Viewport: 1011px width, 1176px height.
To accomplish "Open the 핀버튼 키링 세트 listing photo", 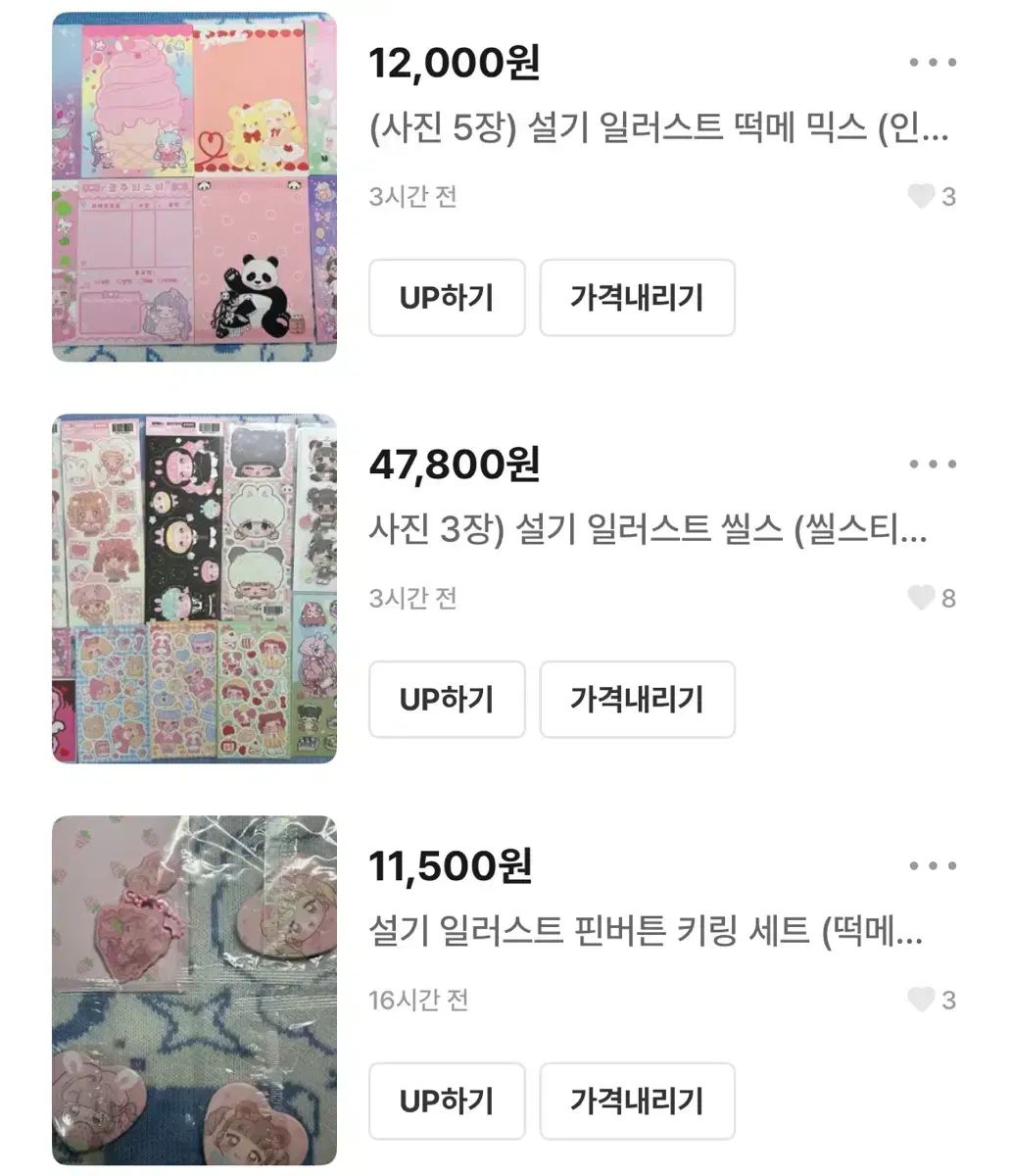I will (194, 991).
